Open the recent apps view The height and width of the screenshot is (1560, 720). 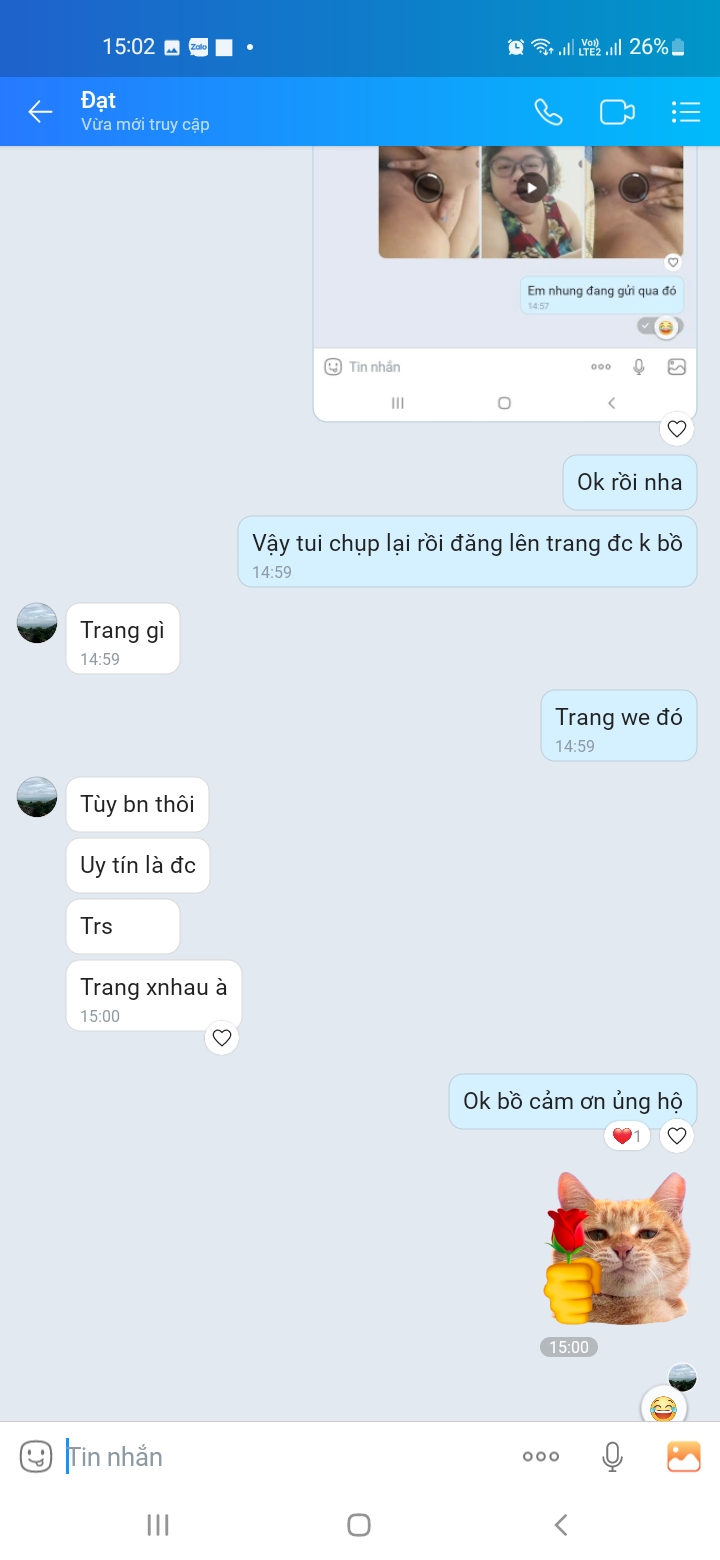[158, 1525]
